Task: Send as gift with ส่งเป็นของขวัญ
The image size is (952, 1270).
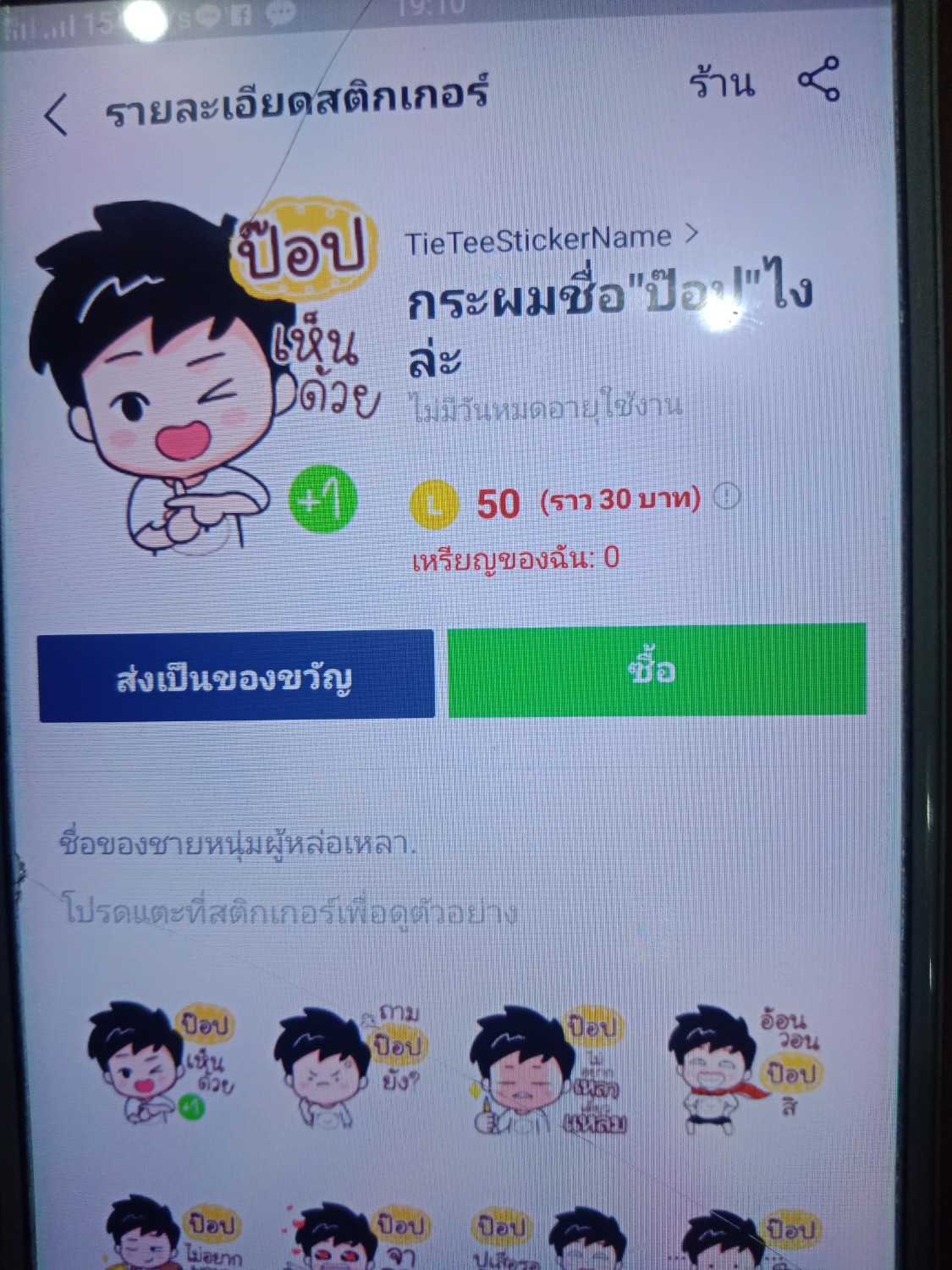Action: (x=235, y=676)
